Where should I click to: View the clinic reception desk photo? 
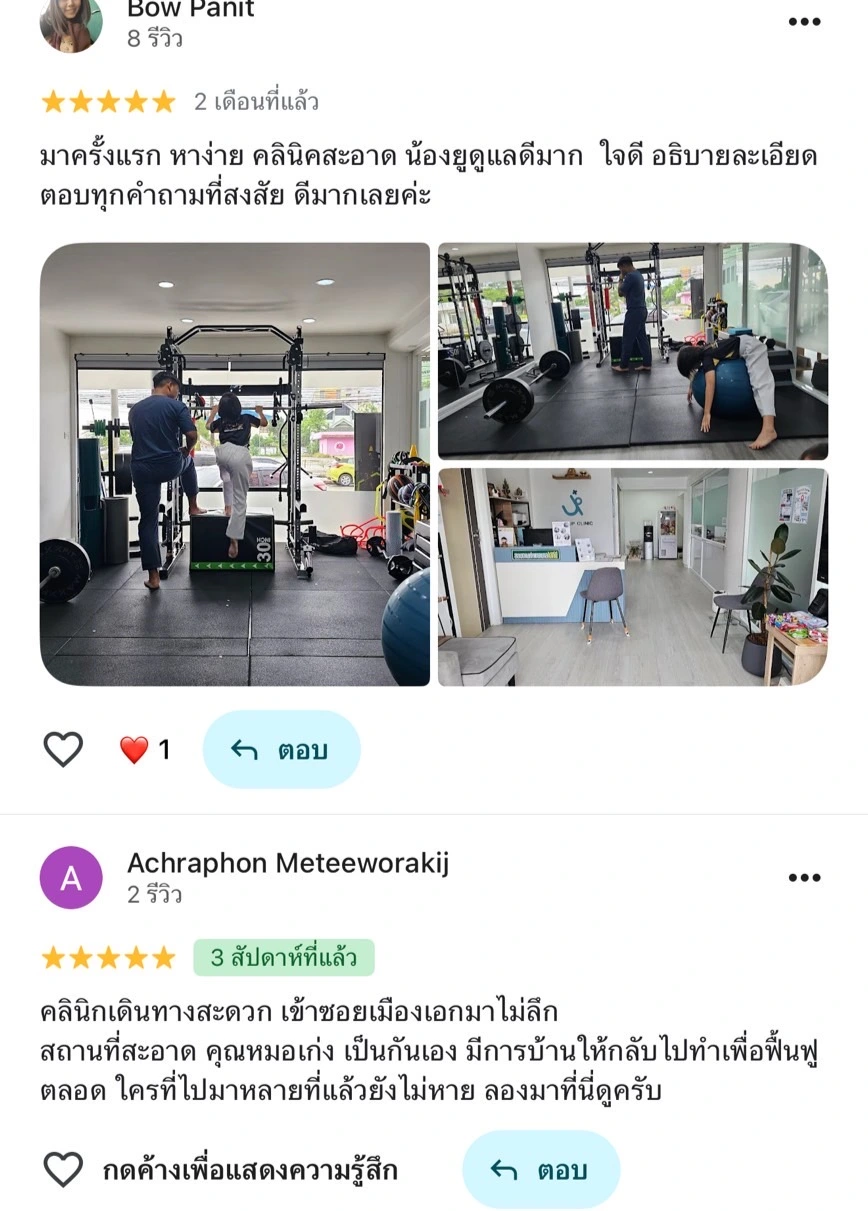tap(632, 577)
